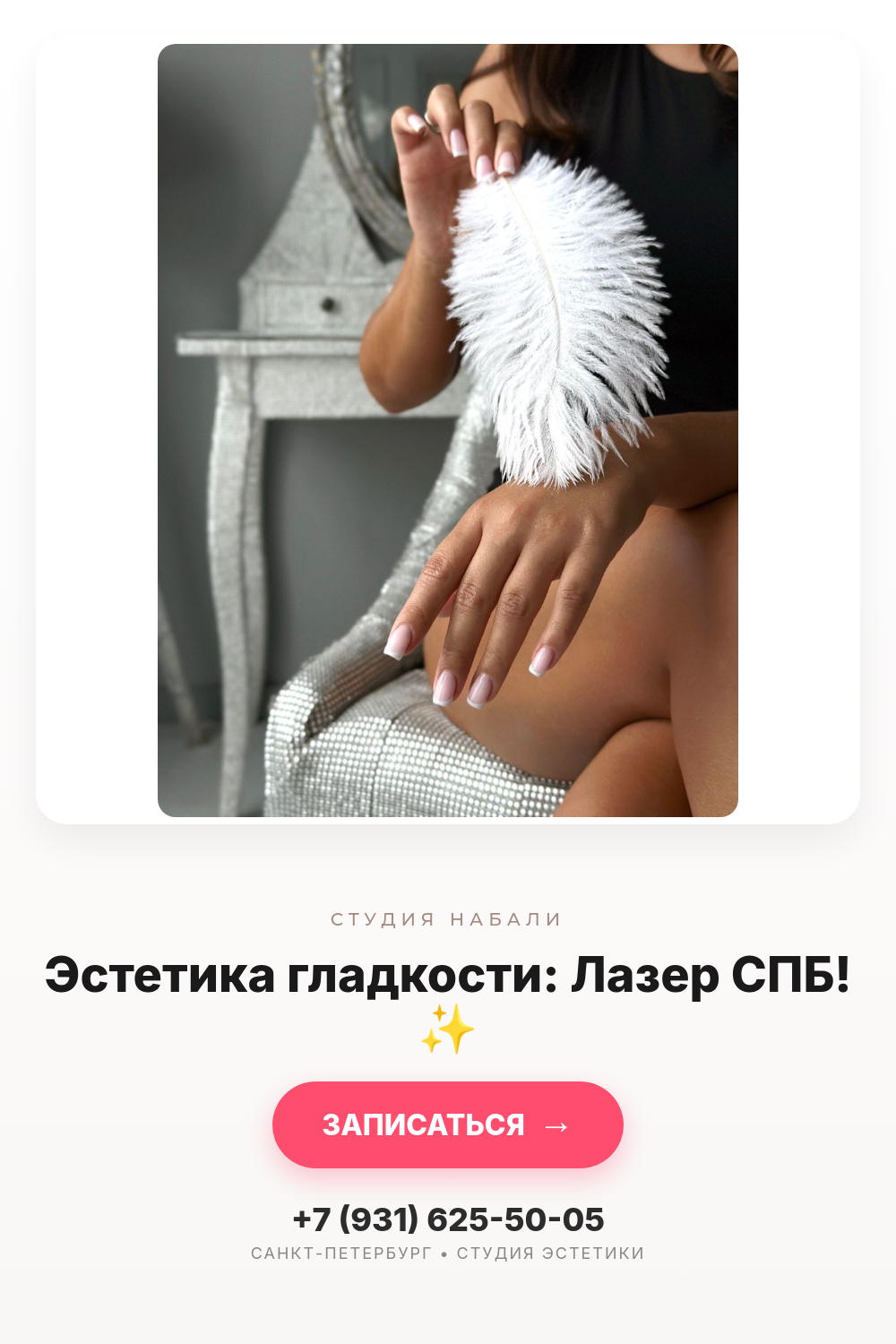
Task: Tap the ЗАПИСАТЬСЯ booking button
Action: click(448, 1124)
